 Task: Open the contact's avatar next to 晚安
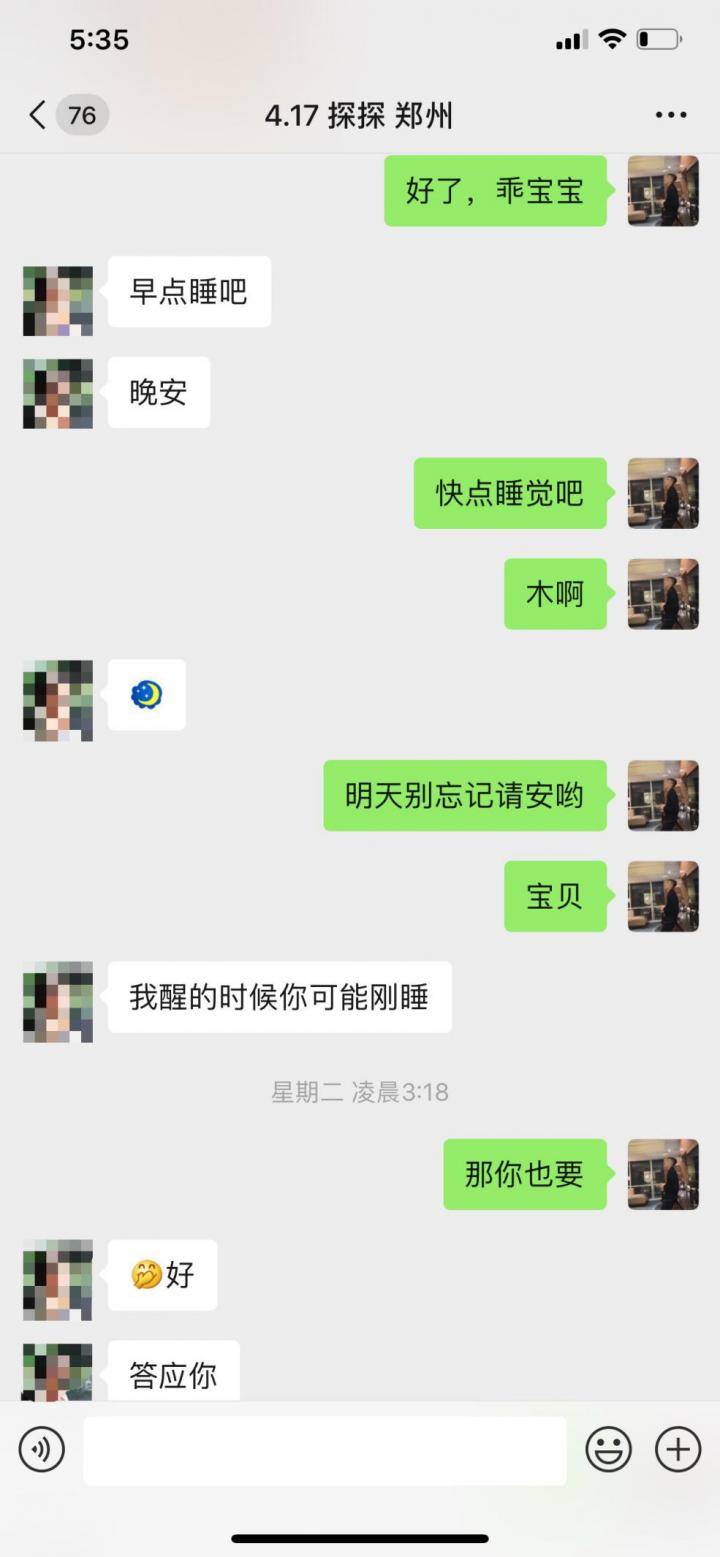point(57,393)
